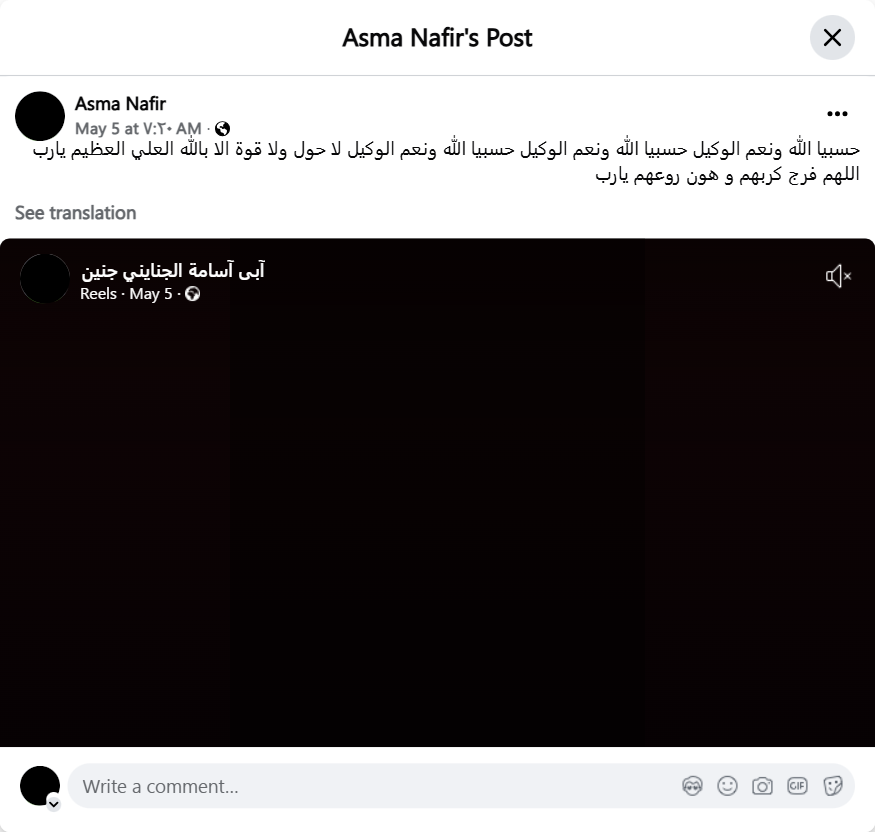The height and width of the screenshot is (832, 875).
Task: Unmute the reel video
Action: pos(838,276)
